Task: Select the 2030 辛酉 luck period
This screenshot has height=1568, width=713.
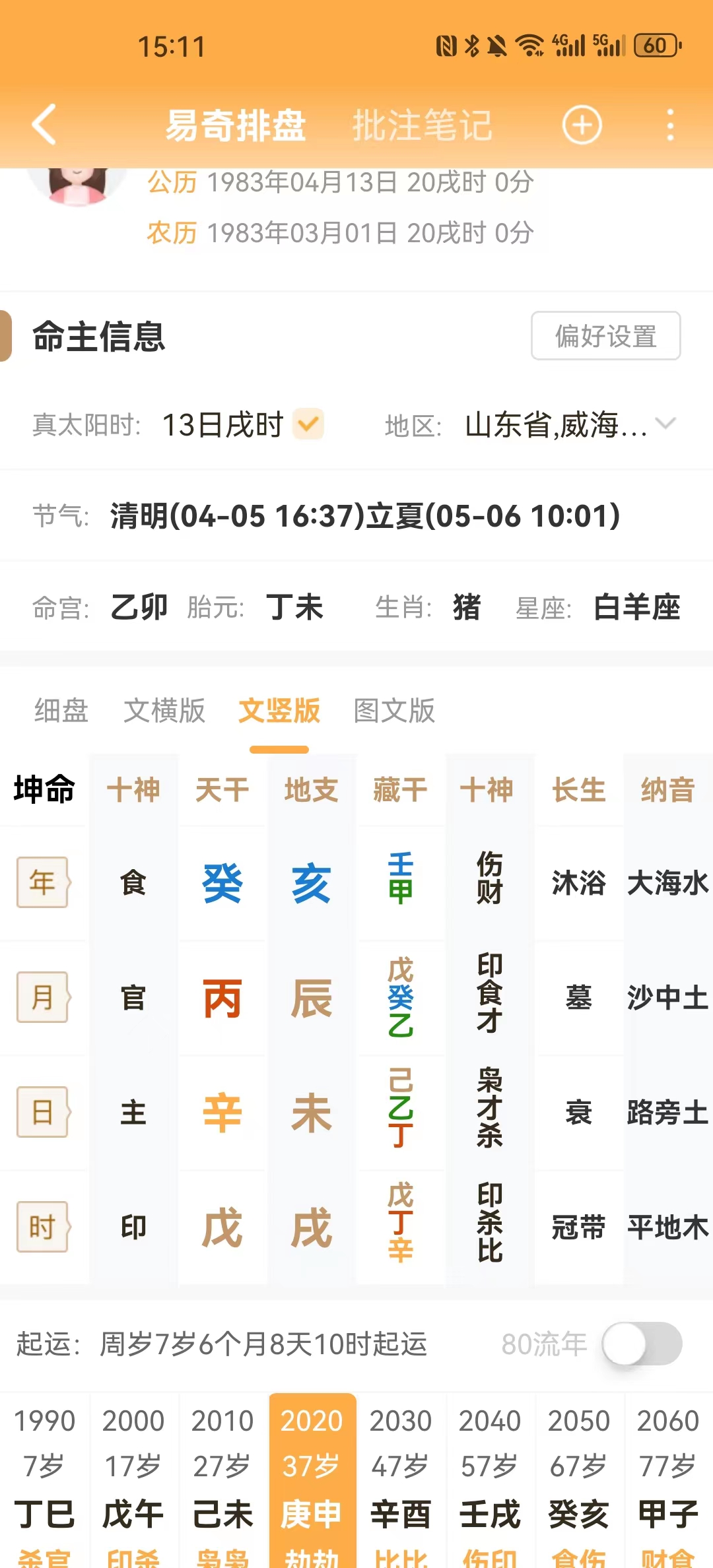Action: coord(401,1478)
